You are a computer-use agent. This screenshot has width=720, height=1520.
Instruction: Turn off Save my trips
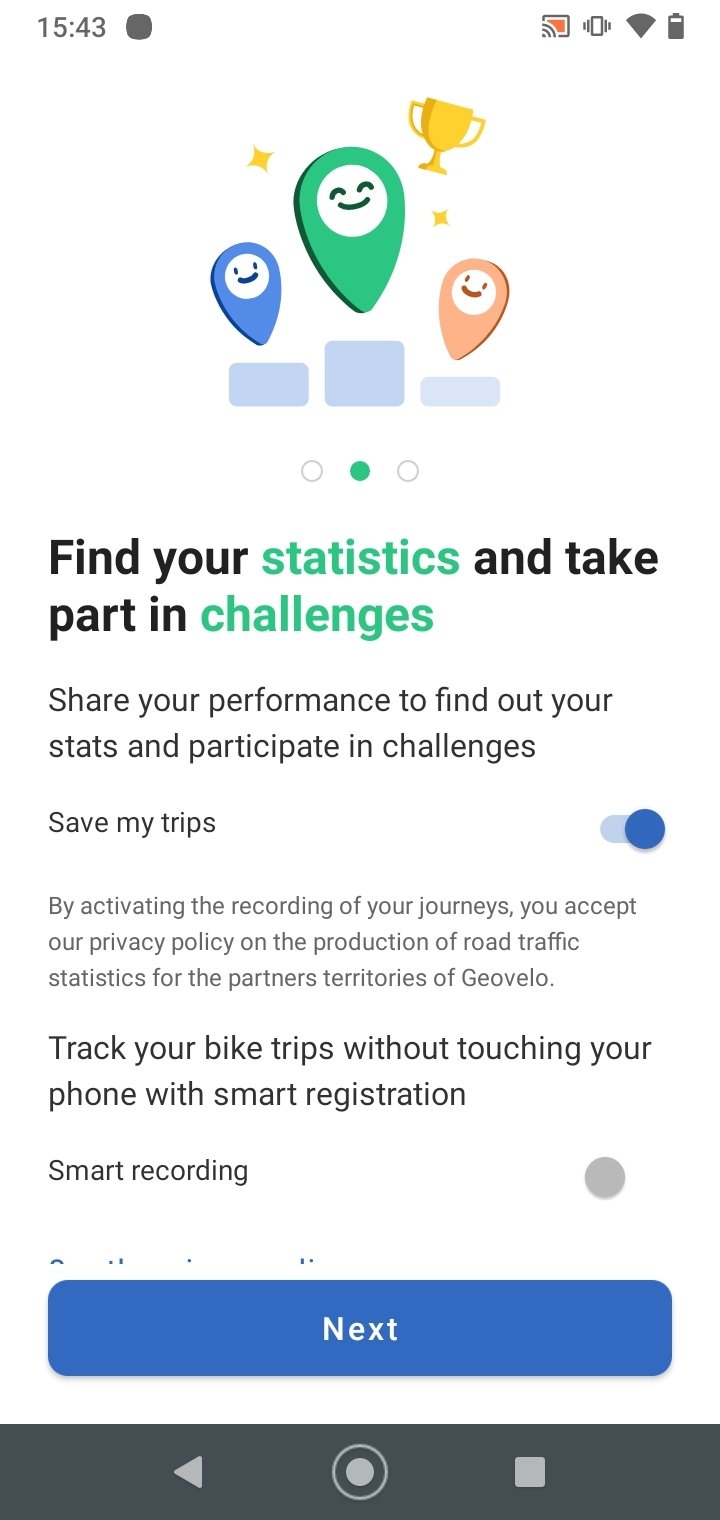pyautogui.click(x=632, y=829)
